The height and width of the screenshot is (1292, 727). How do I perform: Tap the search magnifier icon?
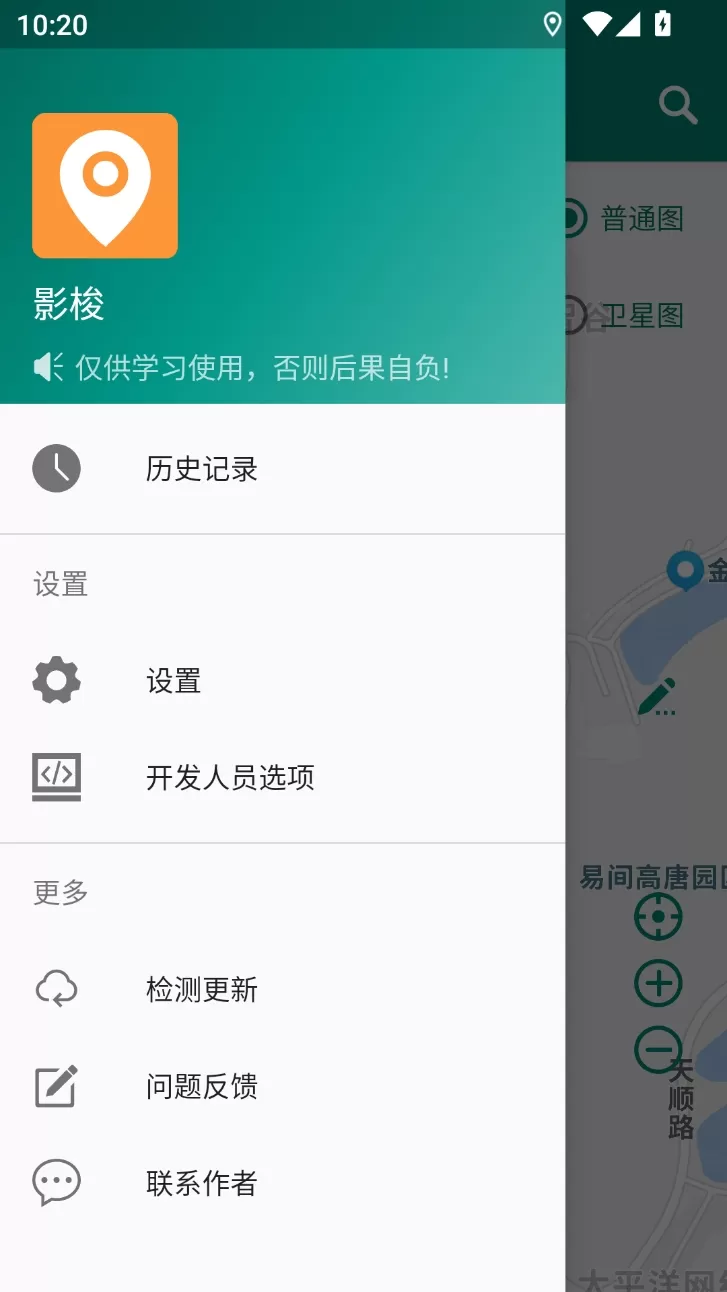pos(678,104)
